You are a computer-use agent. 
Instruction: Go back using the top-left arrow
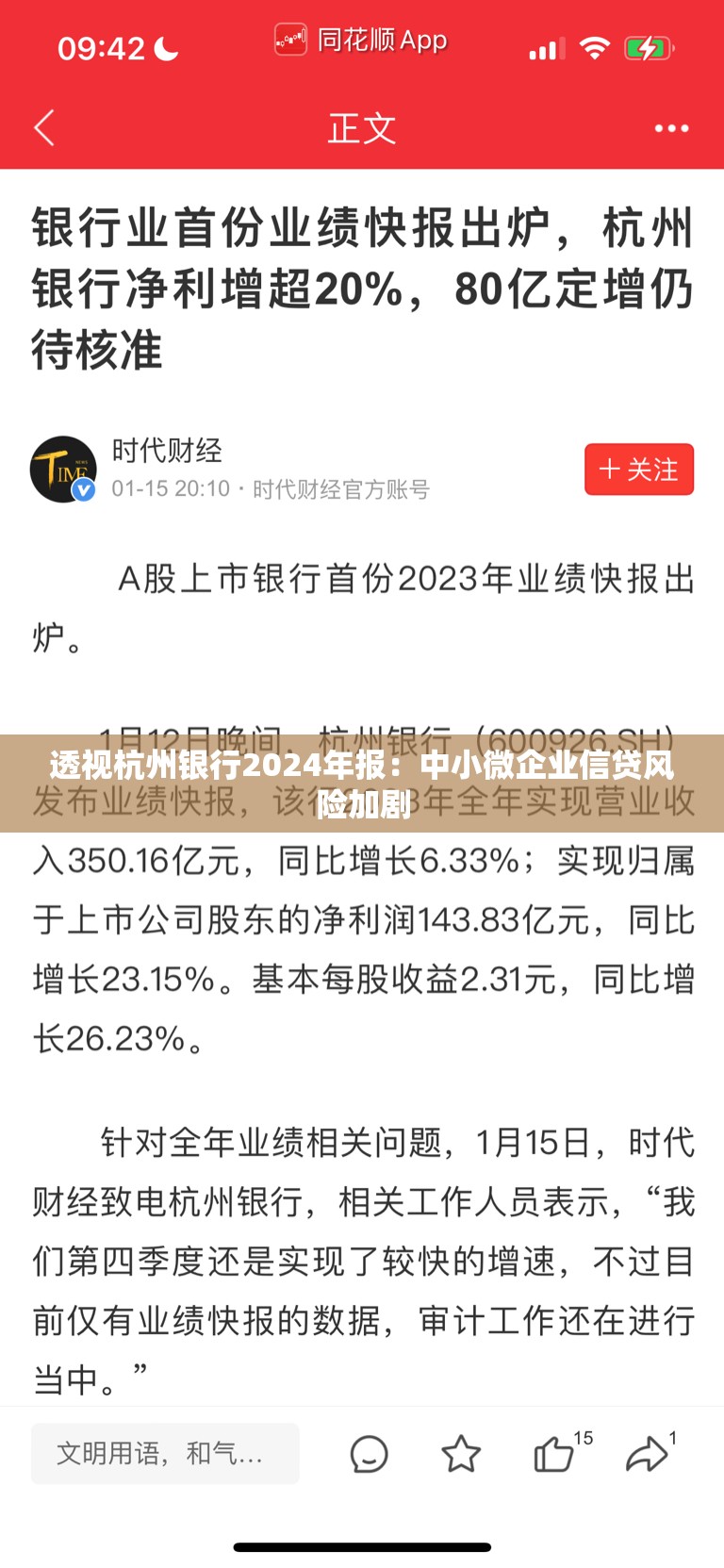point(44,128)
